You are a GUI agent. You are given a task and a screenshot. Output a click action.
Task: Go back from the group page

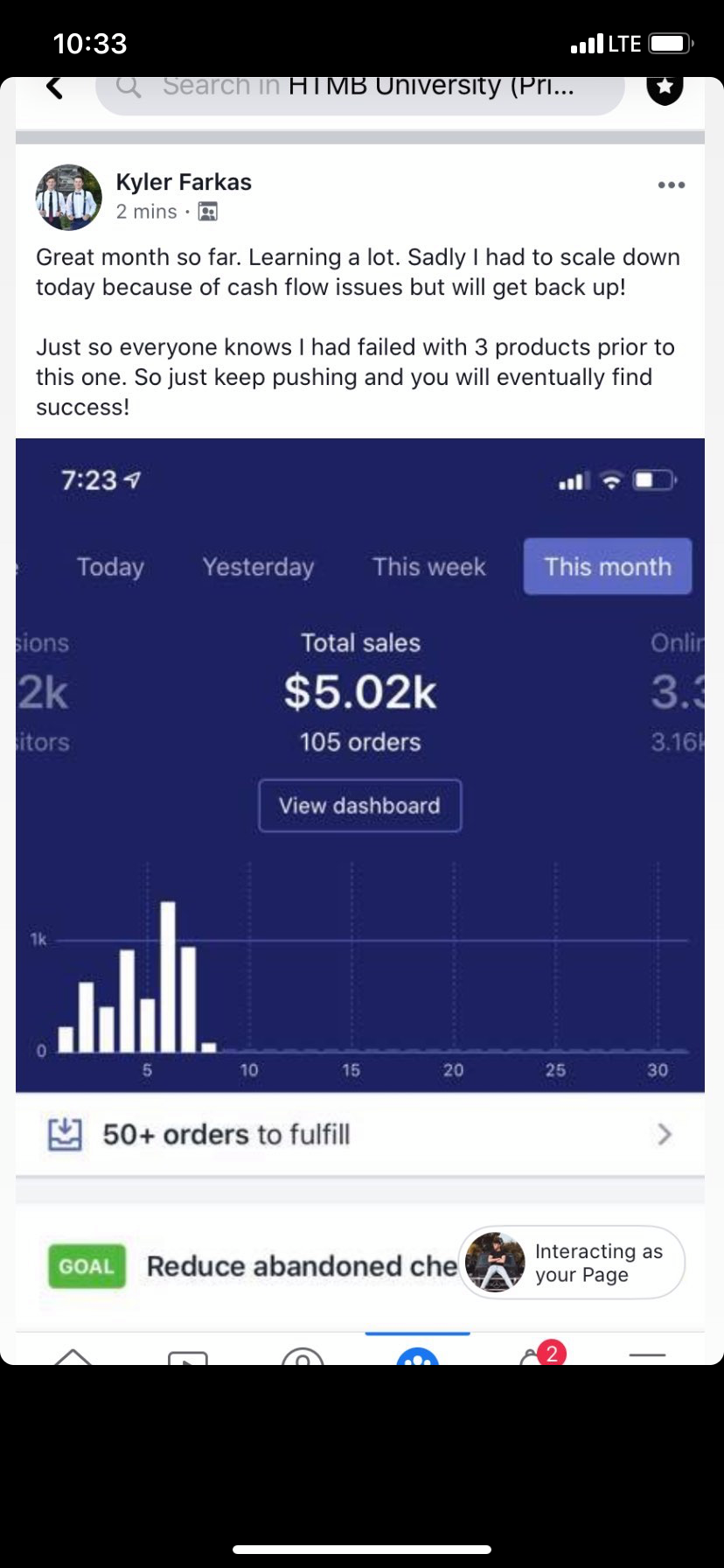point(55,87)
